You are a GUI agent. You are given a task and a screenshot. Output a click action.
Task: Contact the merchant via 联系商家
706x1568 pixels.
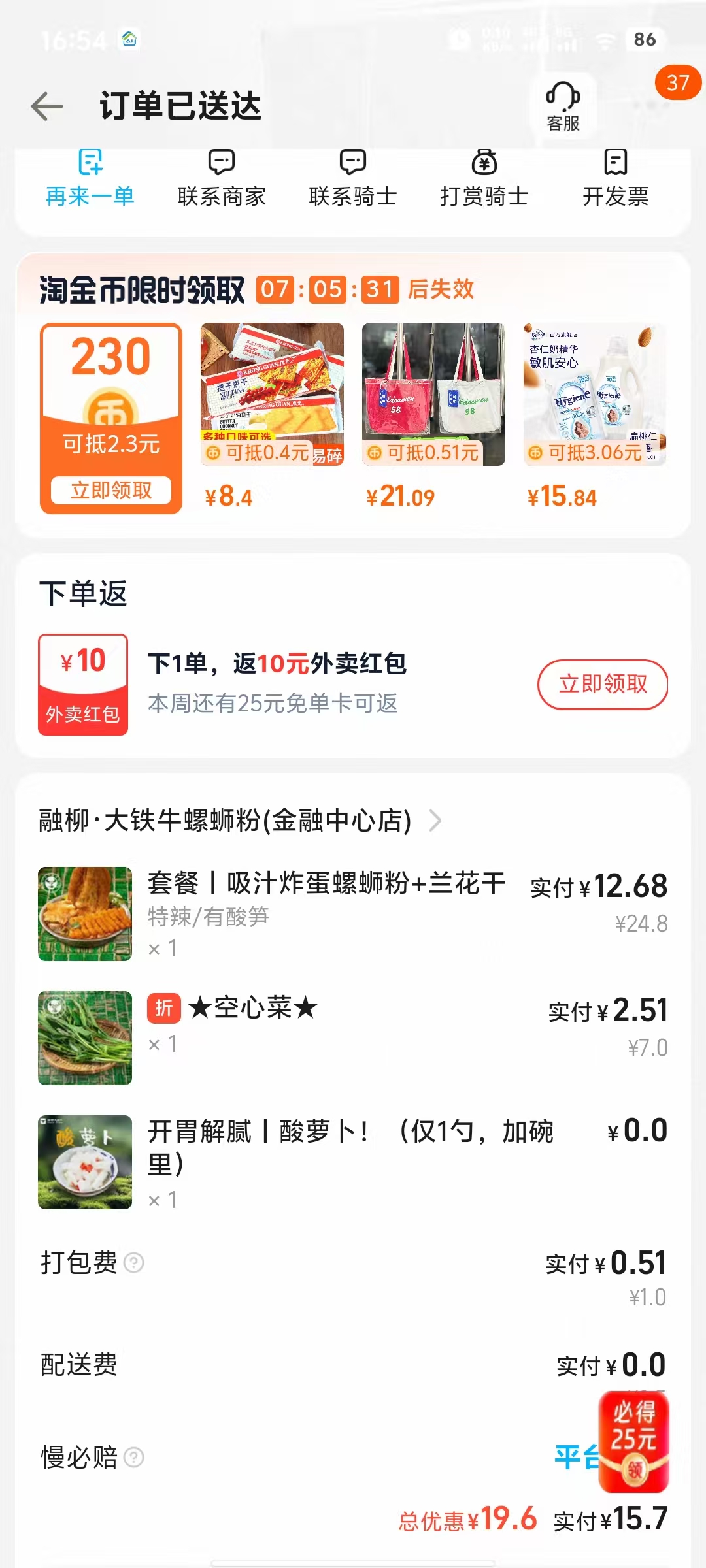pos(222,178)
